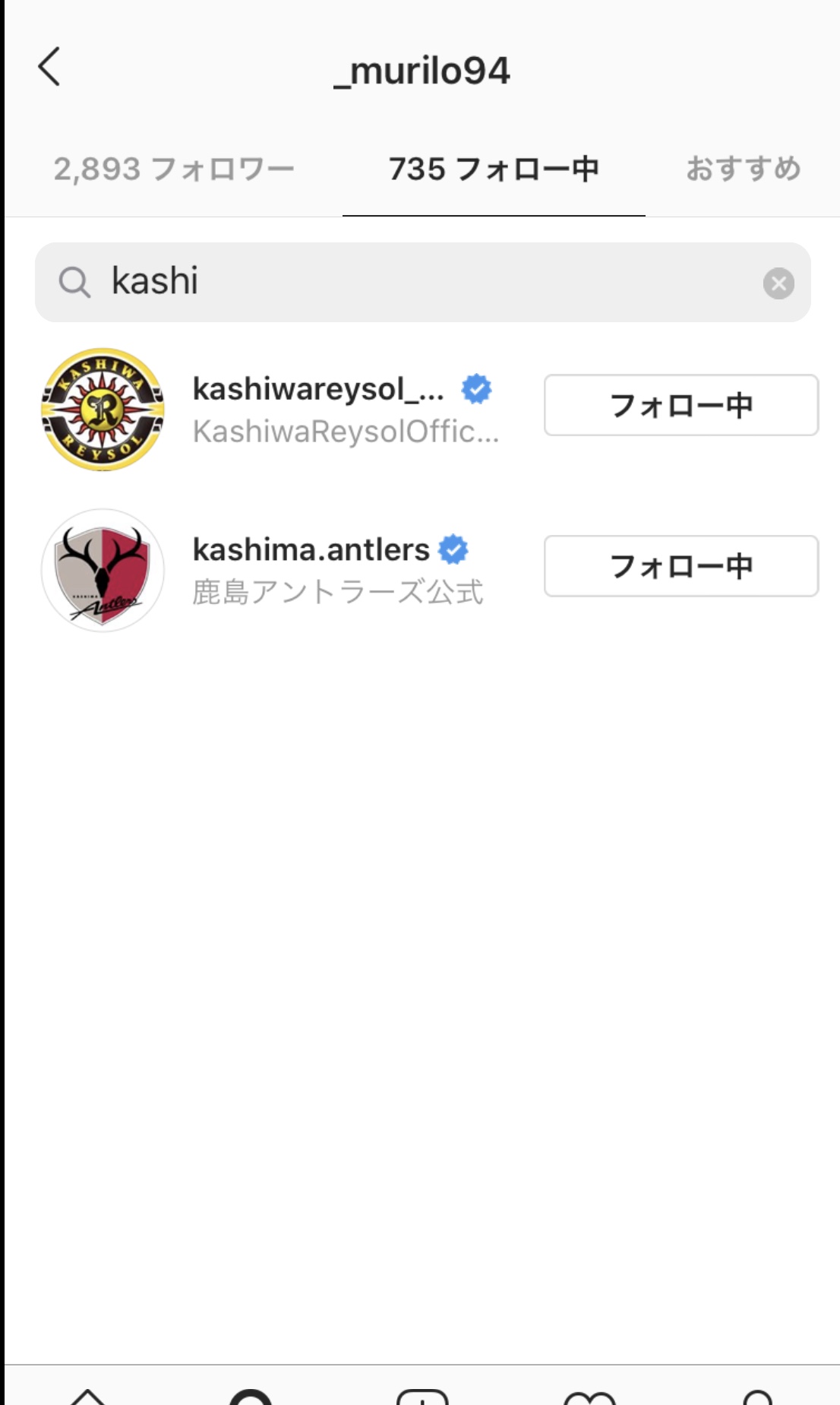840x1405 pixels.
Task: Go back with the arrow icon
Action: pyautogui.click(x=49, y=67)
